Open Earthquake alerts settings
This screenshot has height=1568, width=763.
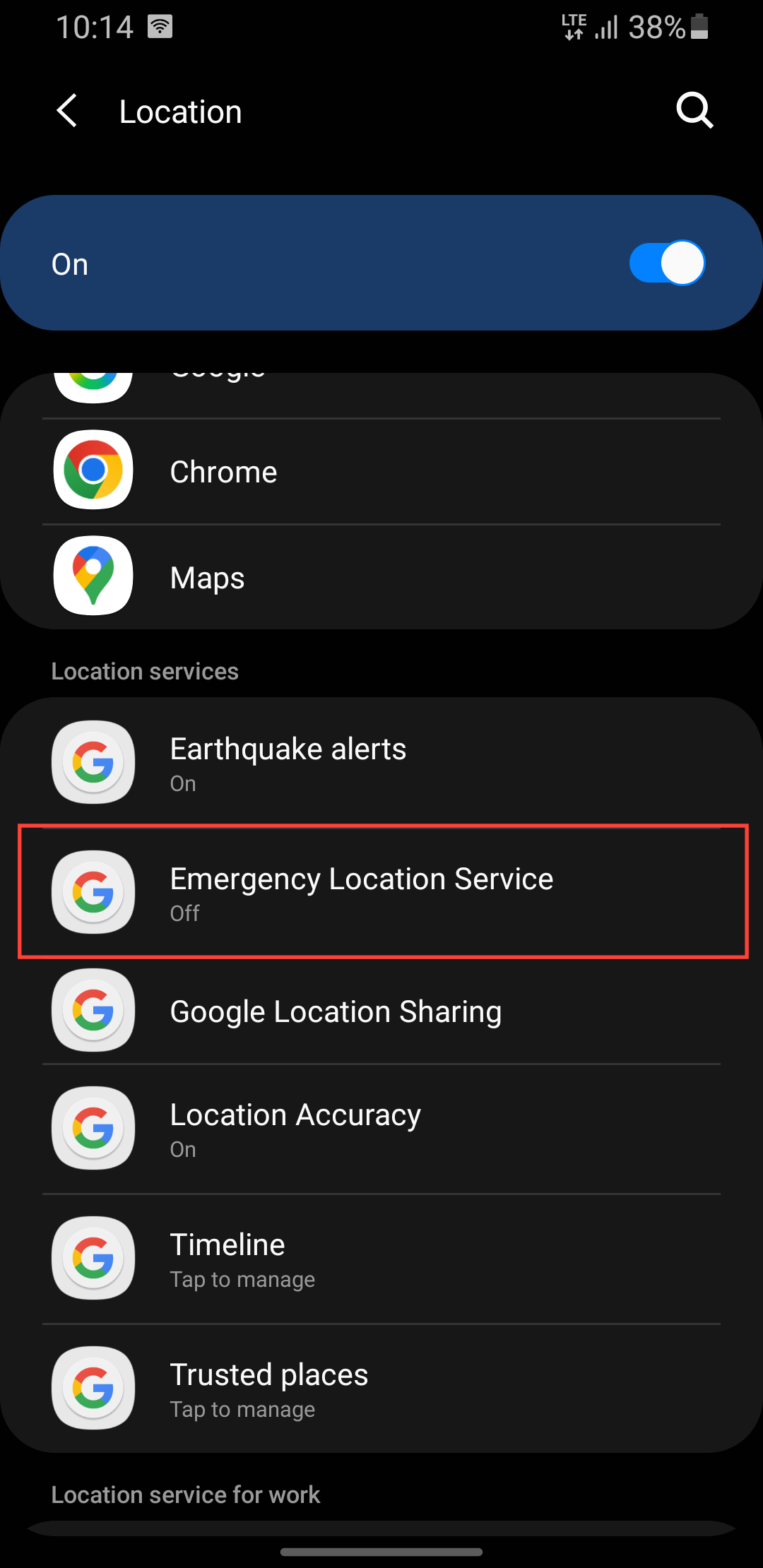(381, 763)
